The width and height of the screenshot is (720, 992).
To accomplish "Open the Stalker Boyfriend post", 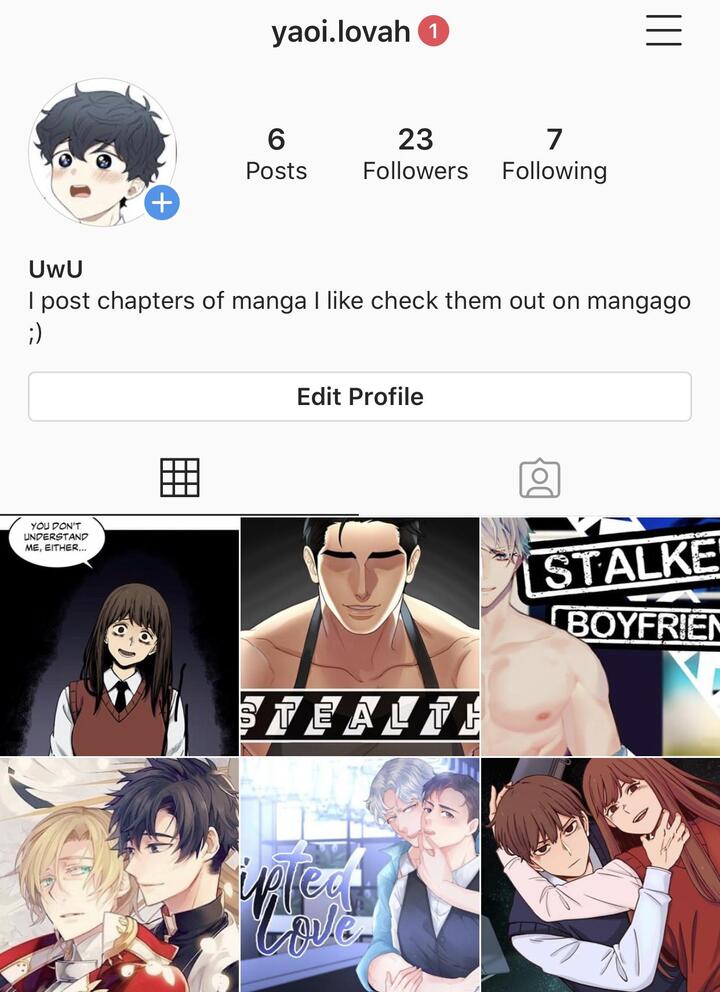I will pyautogui.click(x=600, y=636).
